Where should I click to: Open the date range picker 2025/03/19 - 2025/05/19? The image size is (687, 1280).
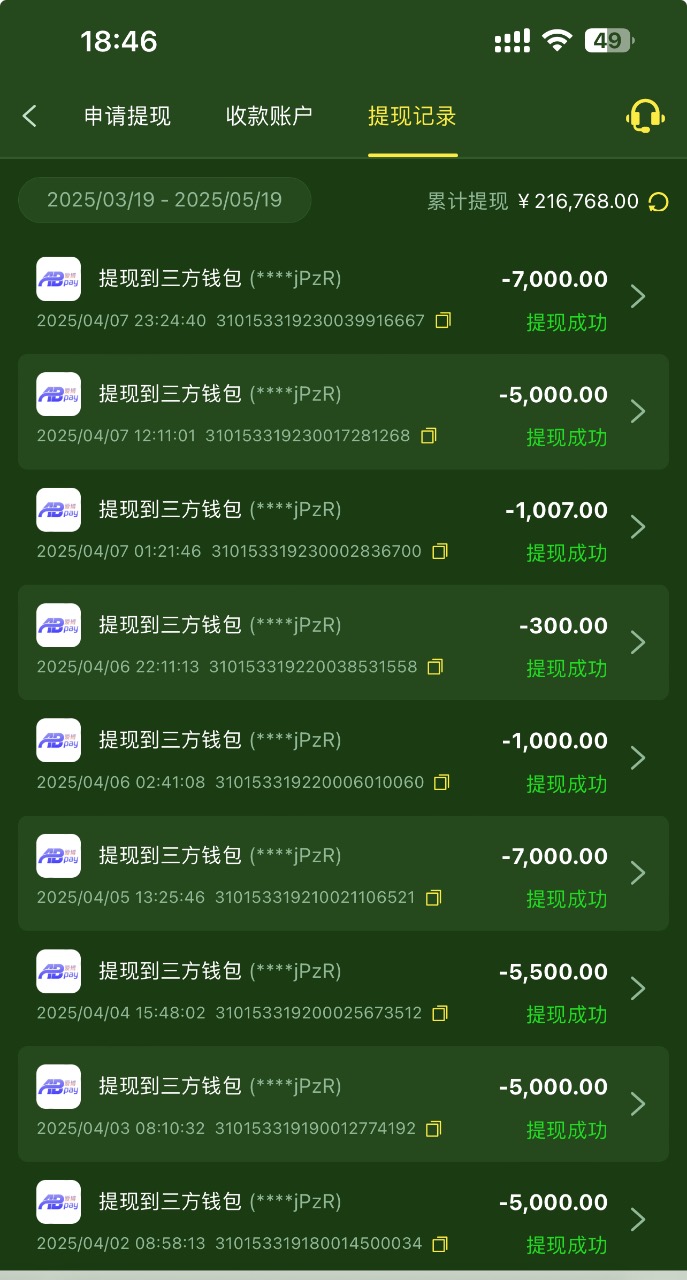(x=165, y=200)
